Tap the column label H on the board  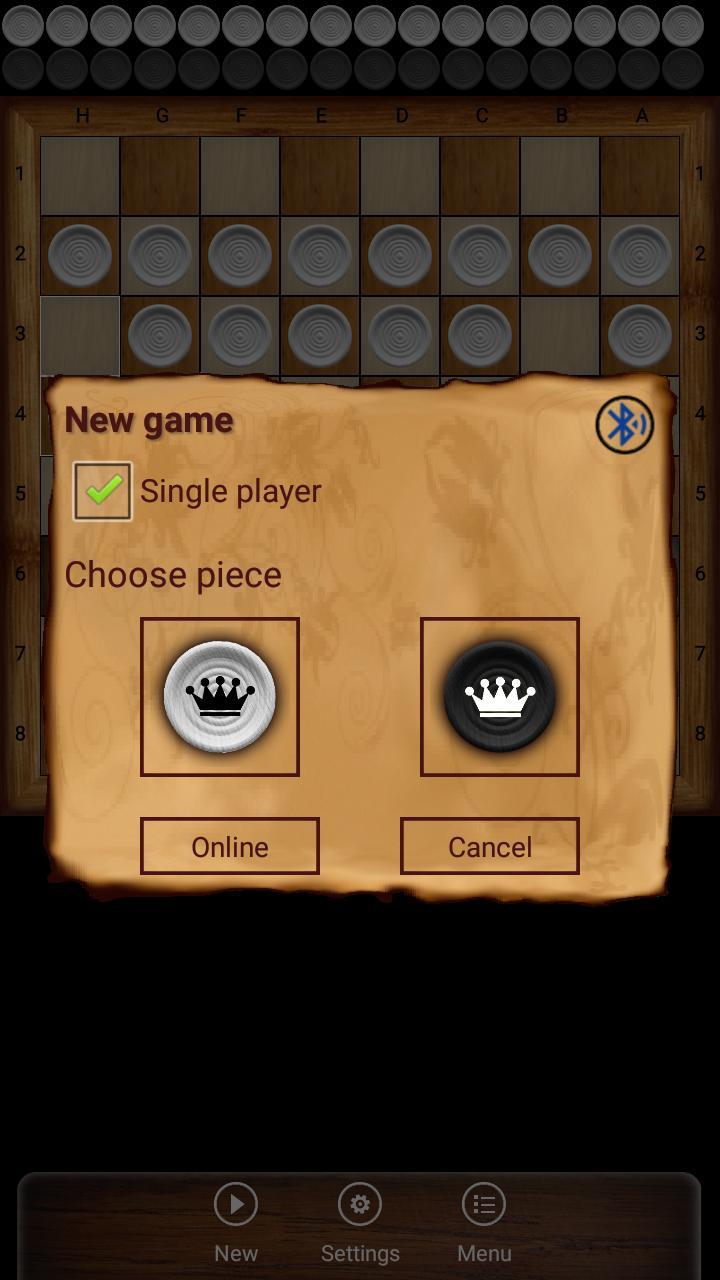pyautogui.click(x=82, y=115)
